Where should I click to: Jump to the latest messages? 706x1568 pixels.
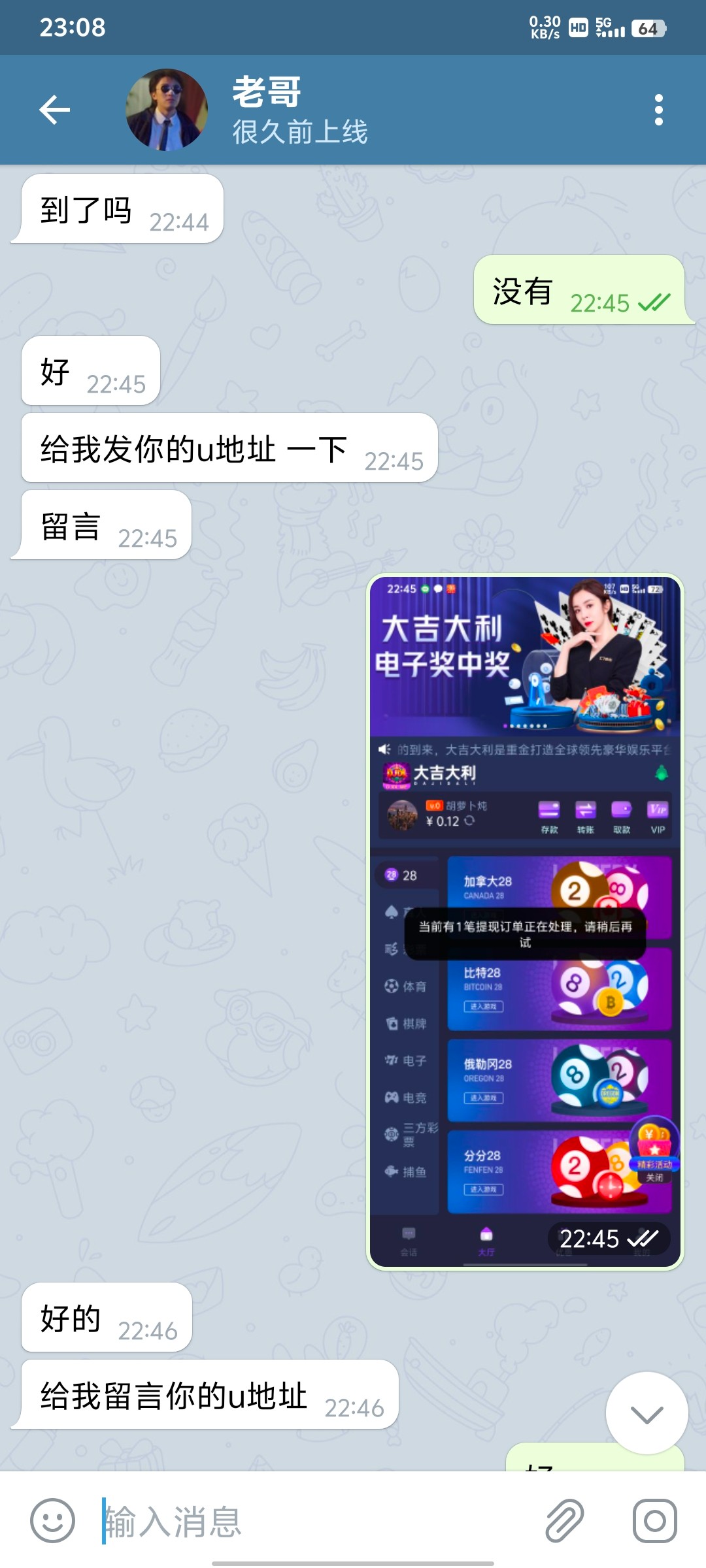tap(647, 1414)
